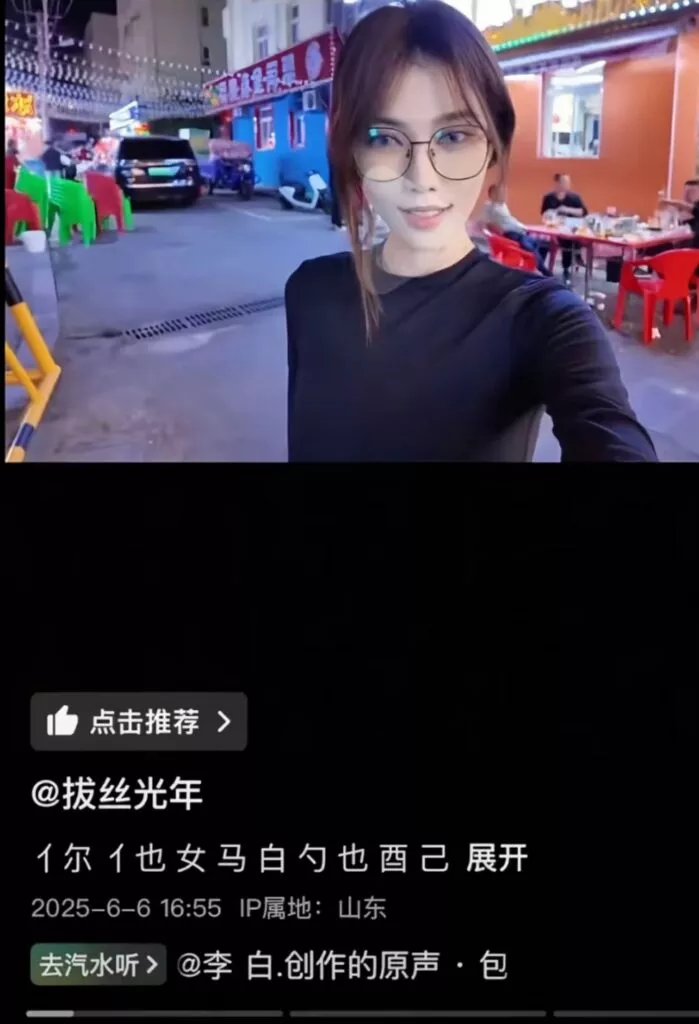Tap the 点击推荐 recommend button
The width and height of the screenshot is (699, 1024).
[x=138, y=722]
